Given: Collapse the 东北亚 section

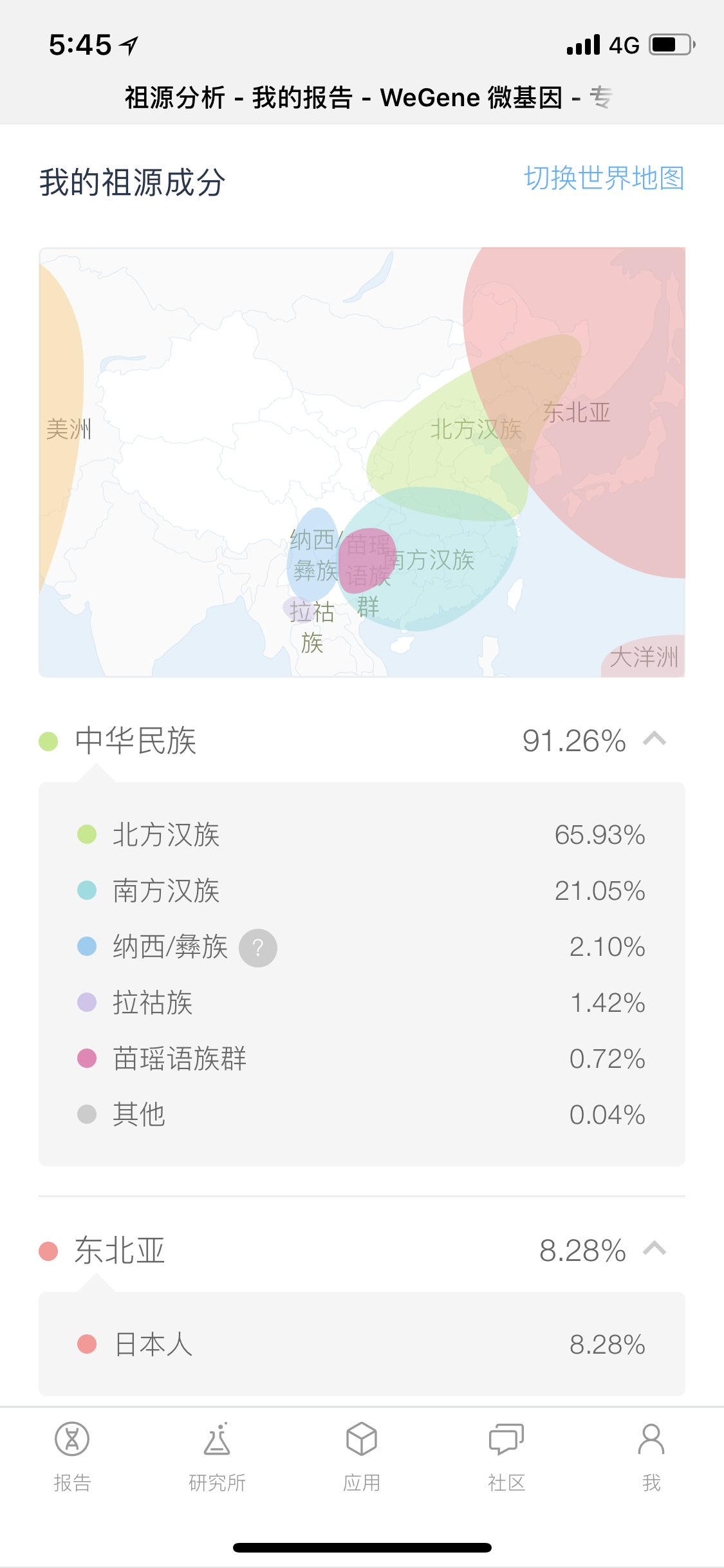Looking at the screenshot, I should [x=654, y=1249].
